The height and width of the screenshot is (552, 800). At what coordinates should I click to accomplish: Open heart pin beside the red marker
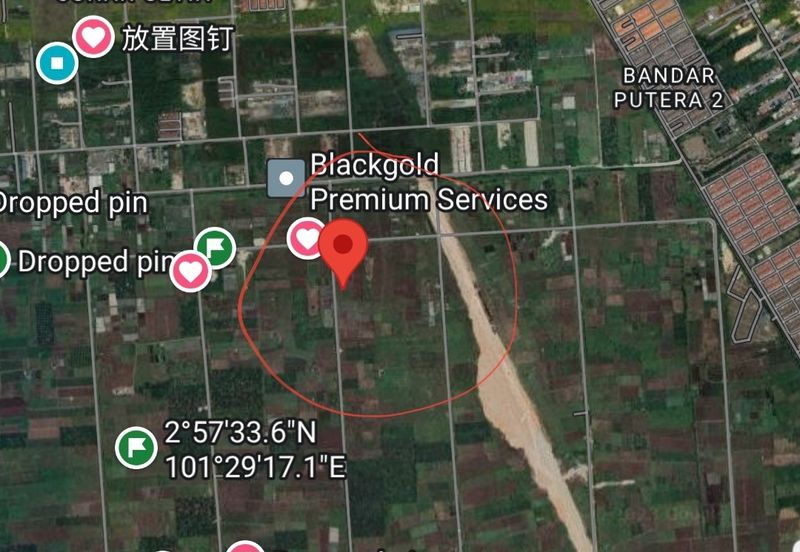(306, 239)
